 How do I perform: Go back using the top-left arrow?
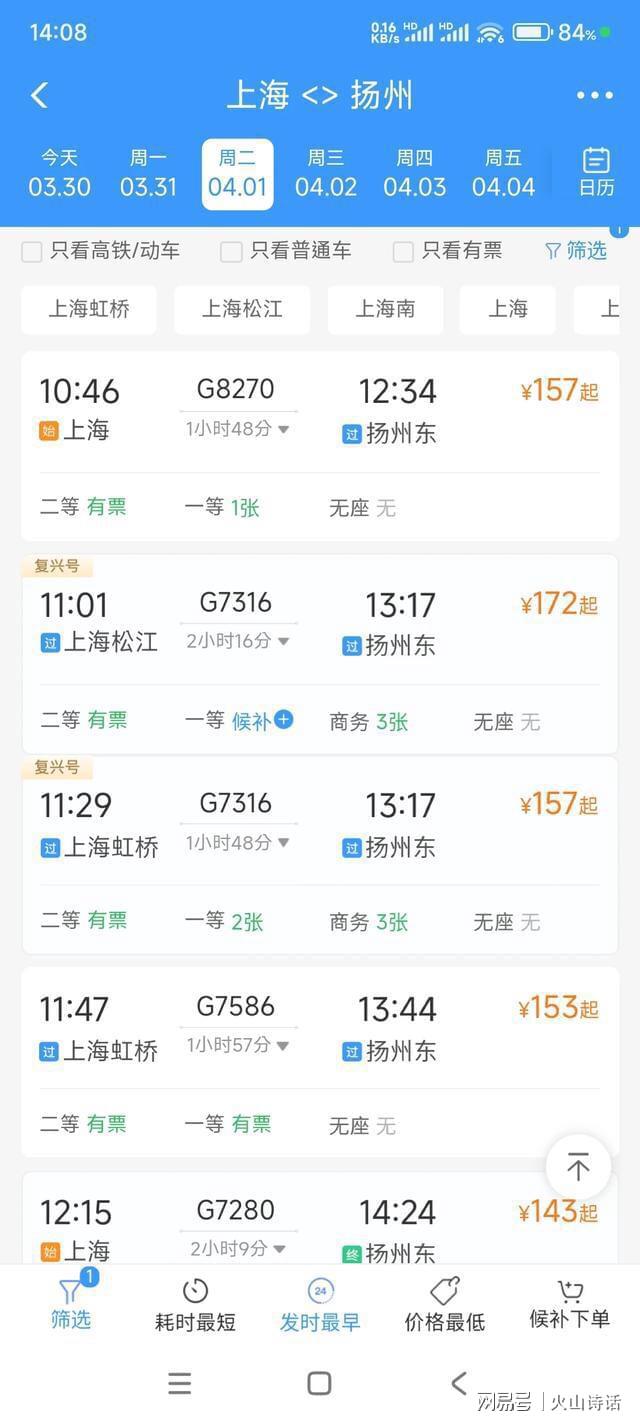pos(40,95)
